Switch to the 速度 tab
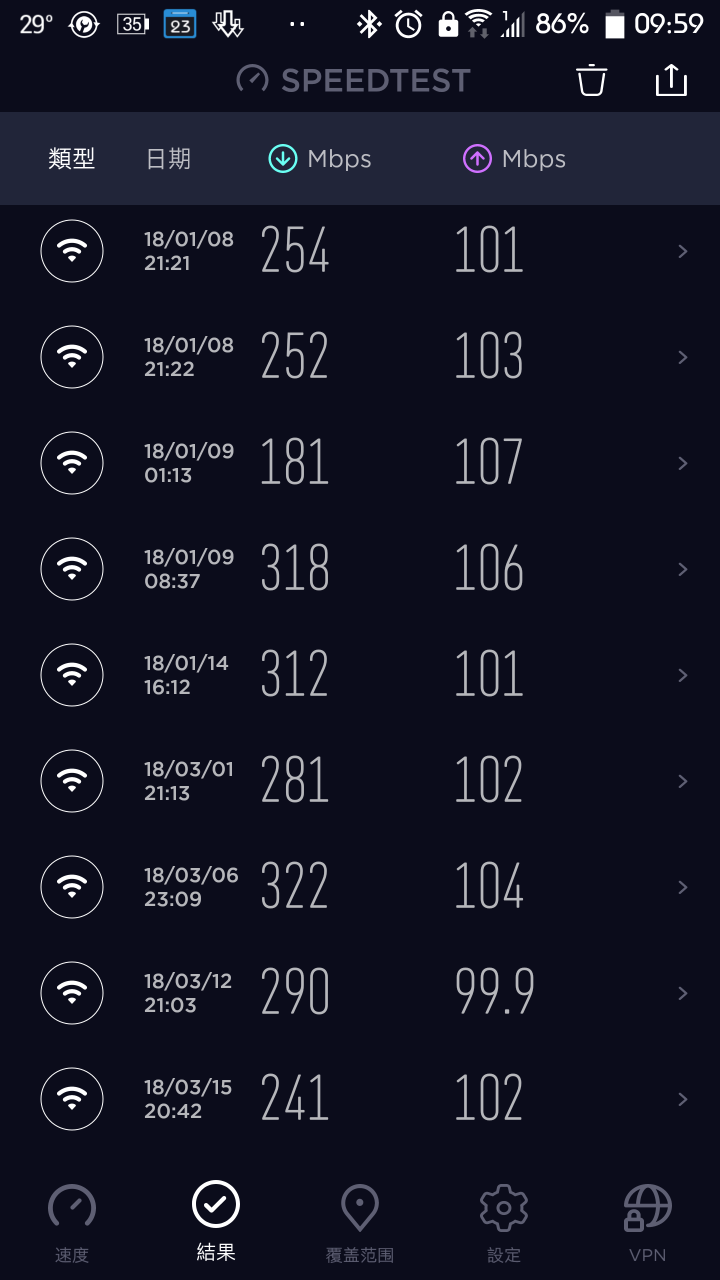 click(x=72, y=1223)
